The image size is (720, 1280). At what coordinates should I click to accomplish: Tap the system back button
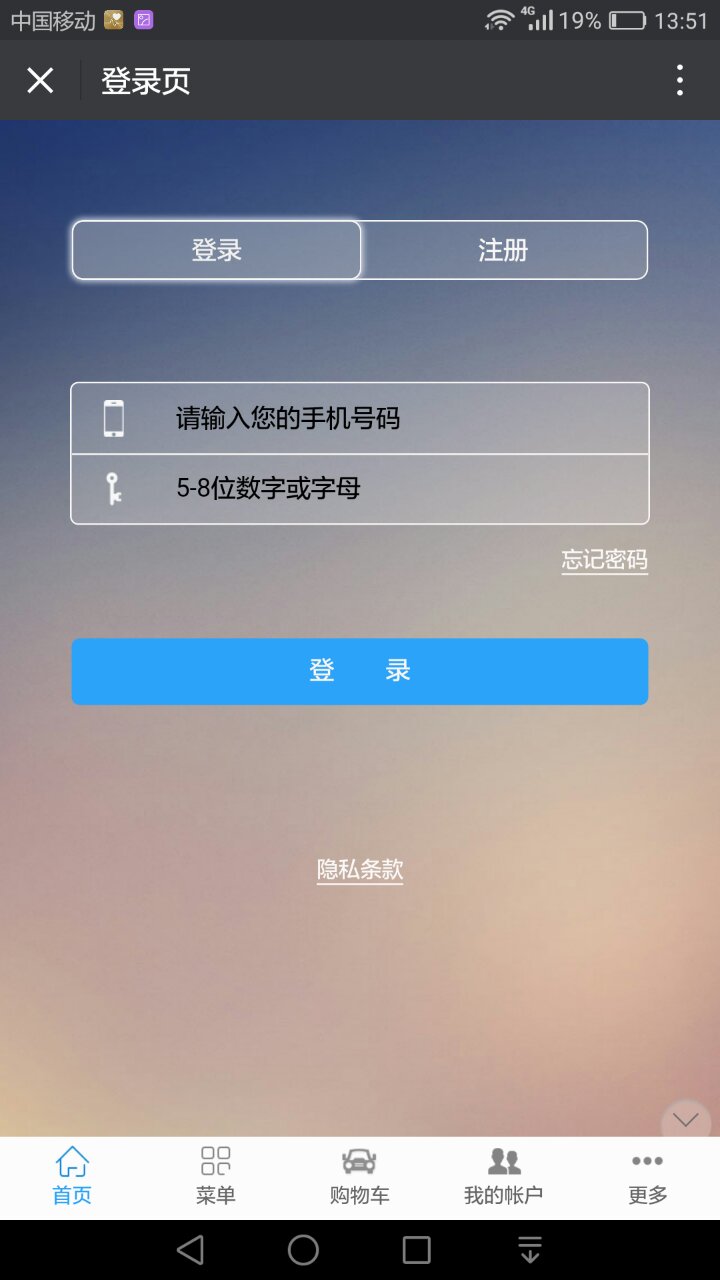point(190,1250)
